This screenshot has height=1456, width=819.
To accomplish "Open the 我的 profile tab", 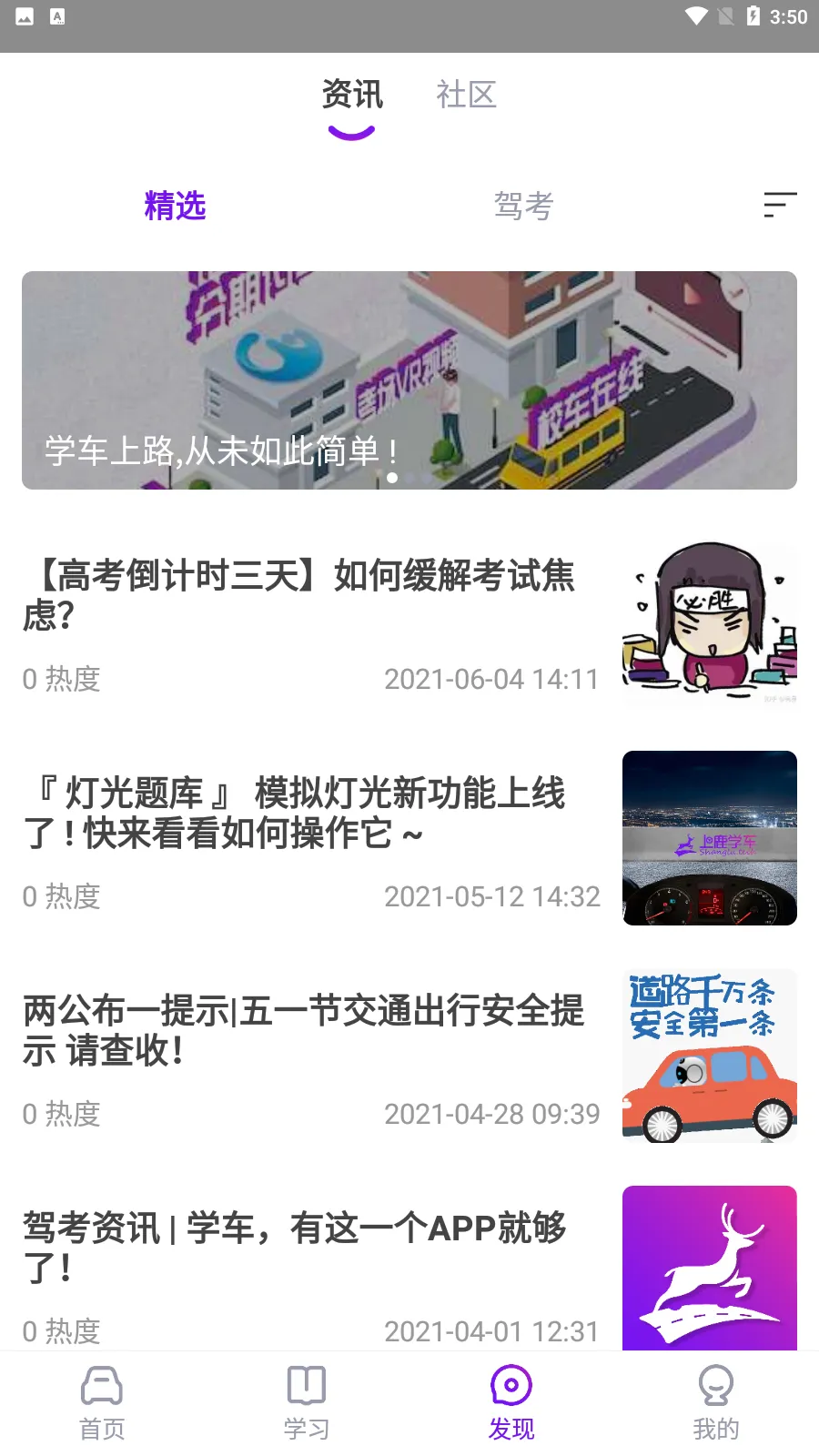I will coord(716,1402).
